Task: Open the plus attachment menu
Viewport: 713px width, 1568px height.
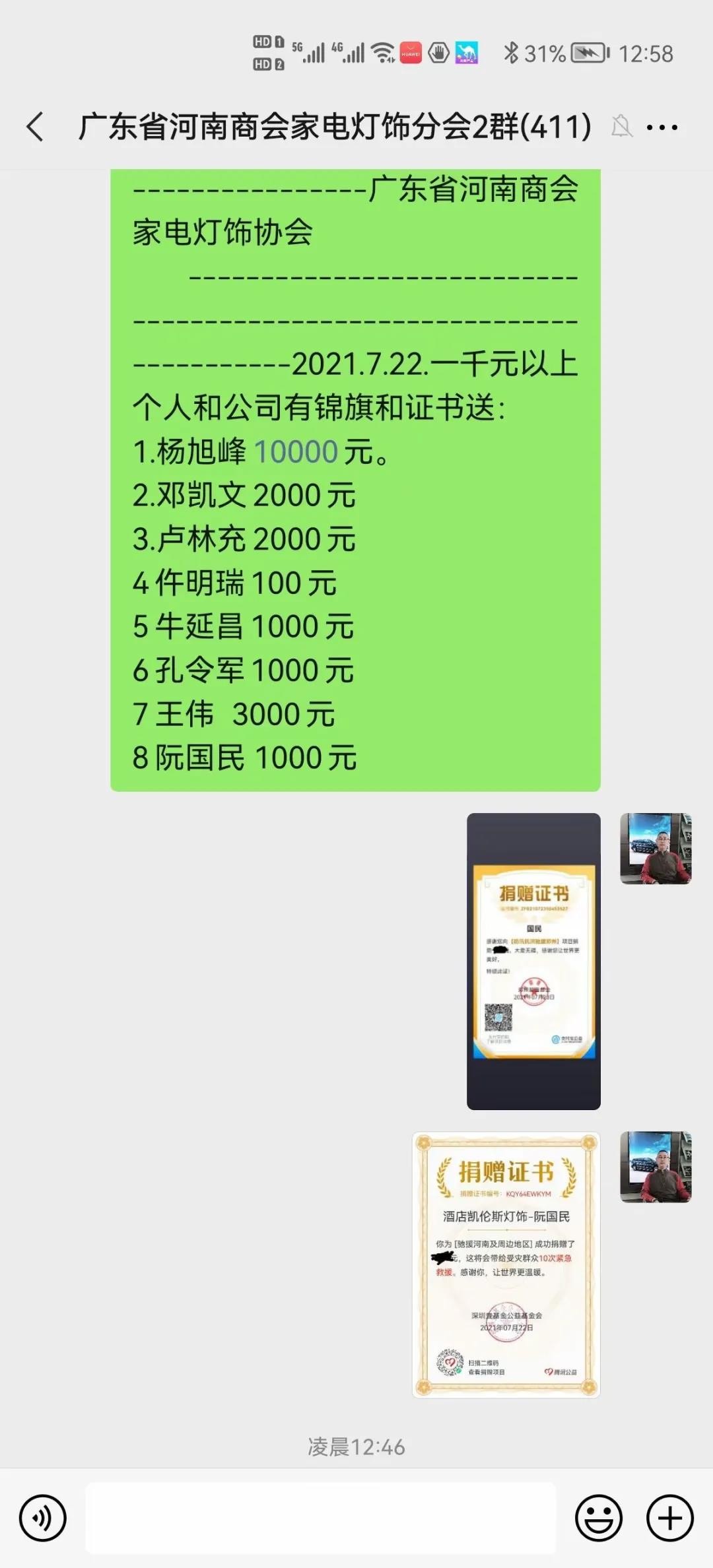Action: (669, 1518)
